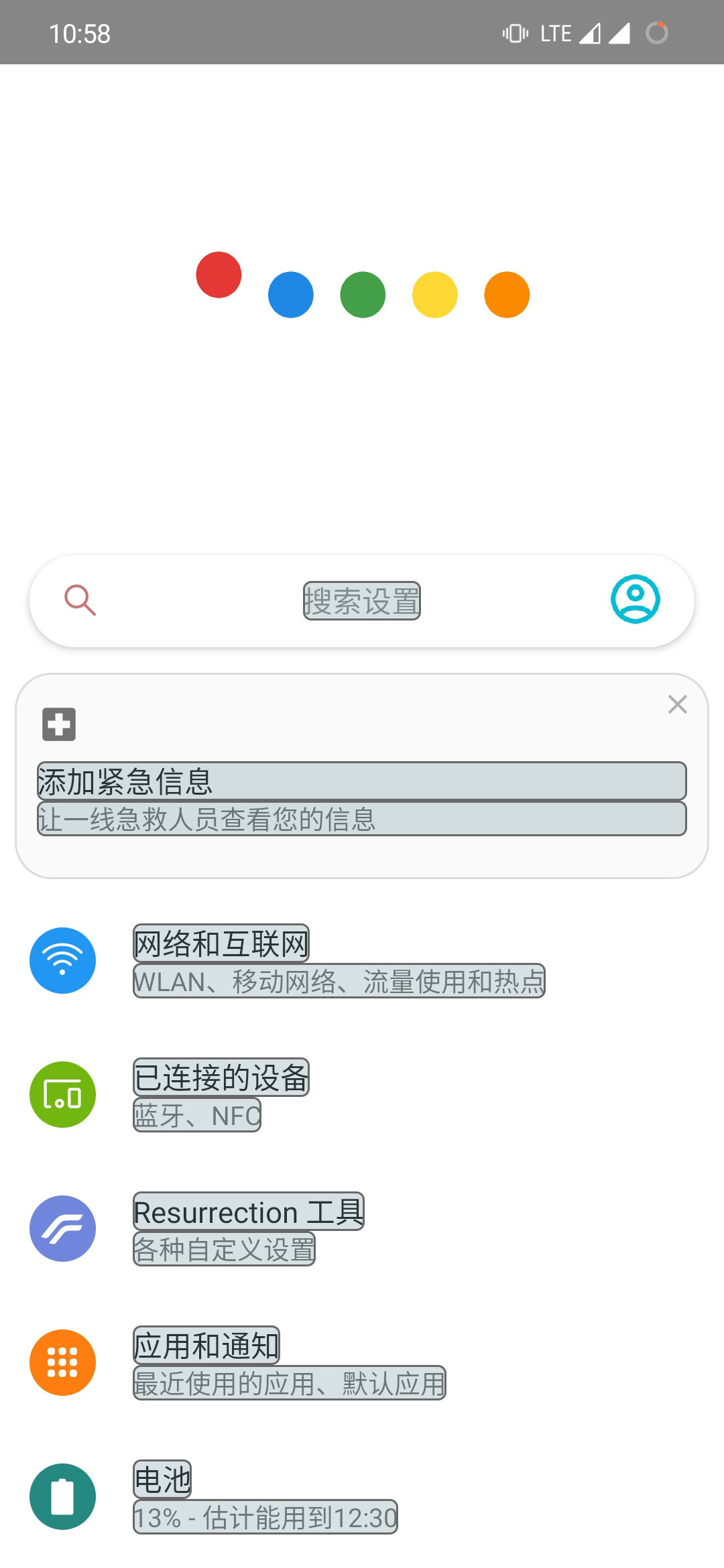Select the teal battery icon

click(x=62, y=1496)
